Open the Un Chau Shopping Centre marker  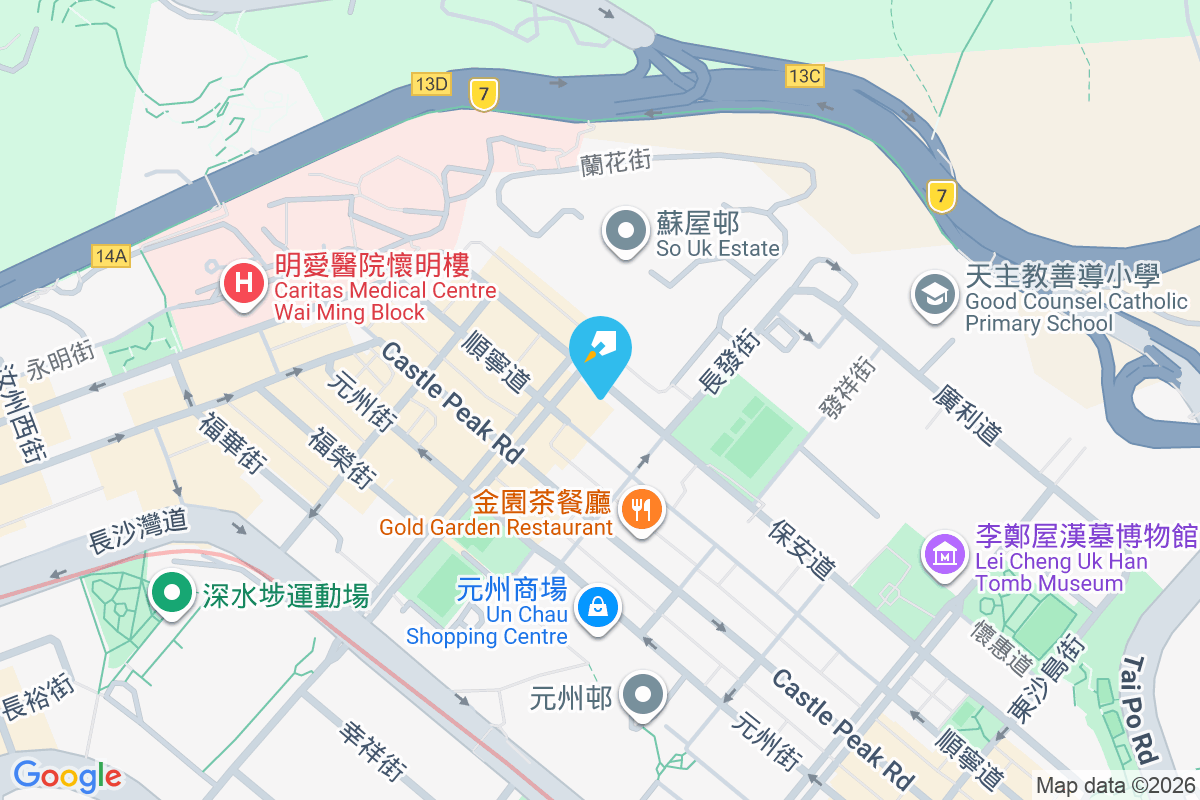click(597, 606)
